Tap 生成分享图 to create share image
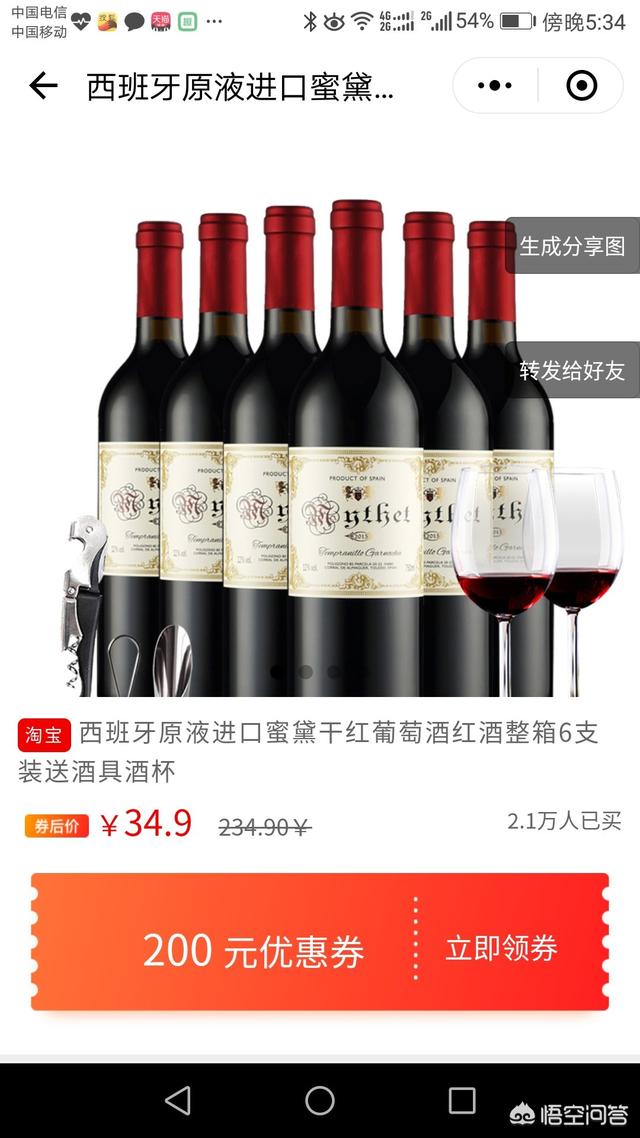The width and height of the screenshot is (640, 1138). [572, 246]
